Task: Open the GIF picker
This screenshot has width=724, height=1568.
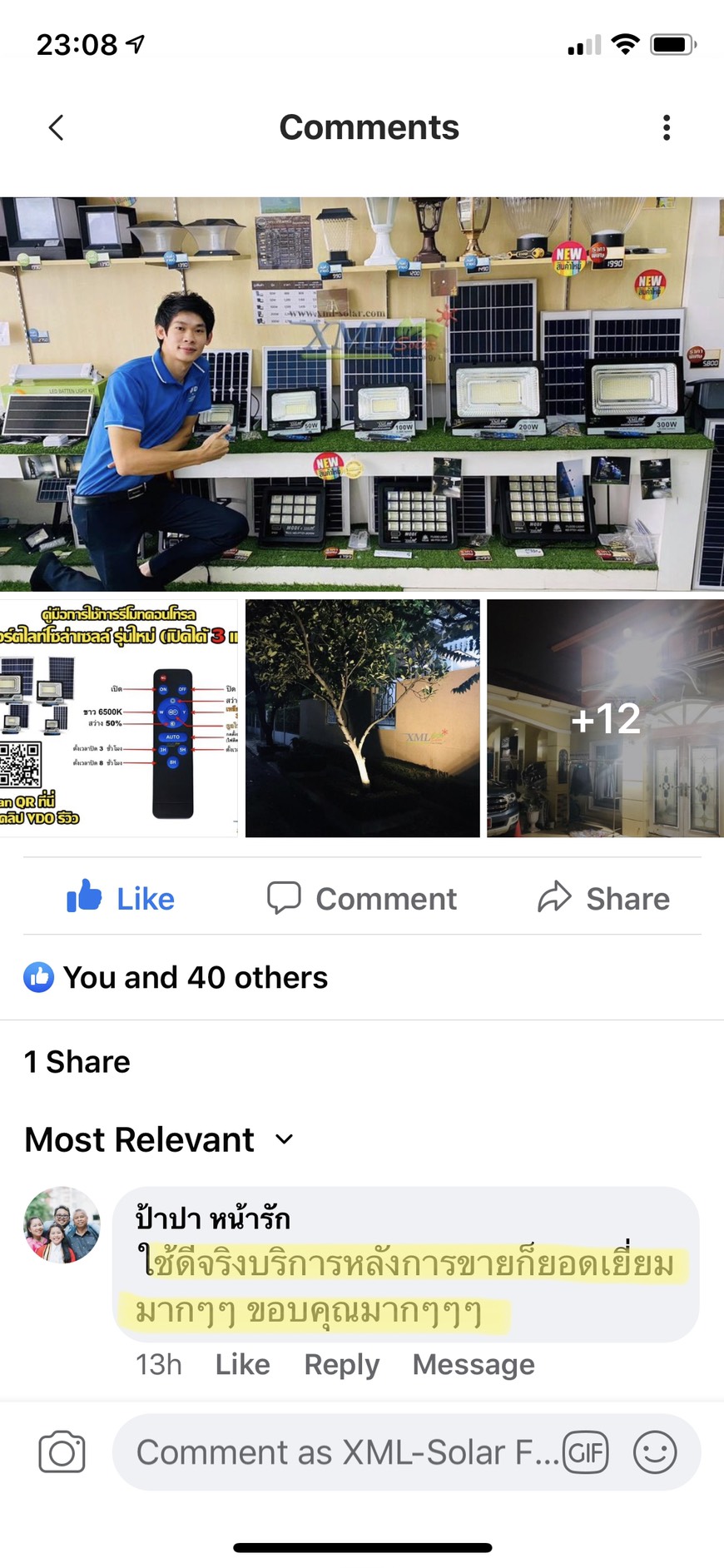Action: (x=586, y=1452)
